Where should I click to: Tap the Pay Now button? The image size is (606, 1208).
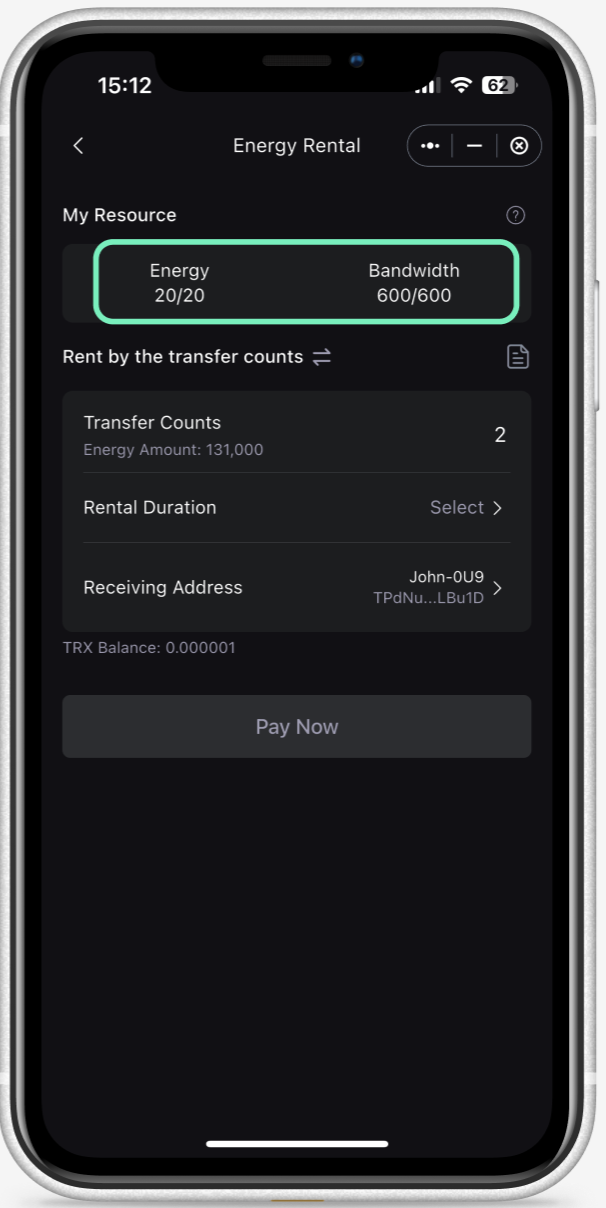[297, 727]
